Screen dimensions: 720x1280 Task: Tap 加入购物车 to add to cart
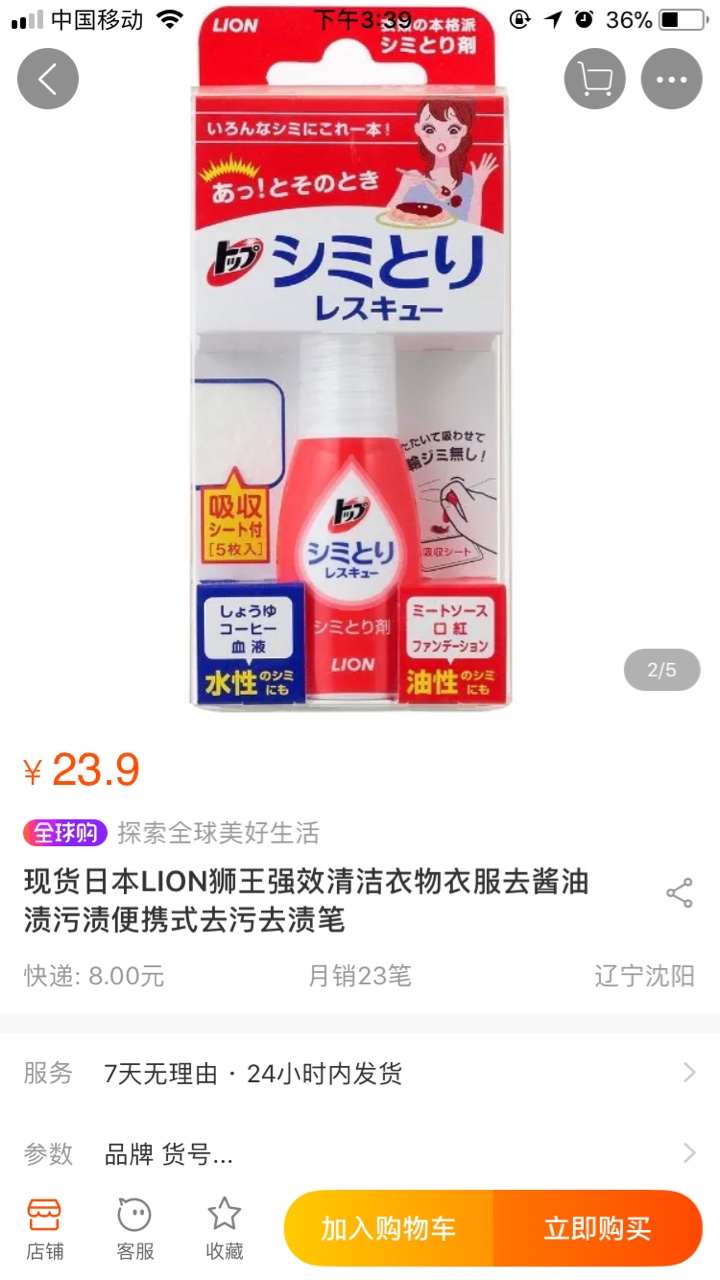(388, 1228)
